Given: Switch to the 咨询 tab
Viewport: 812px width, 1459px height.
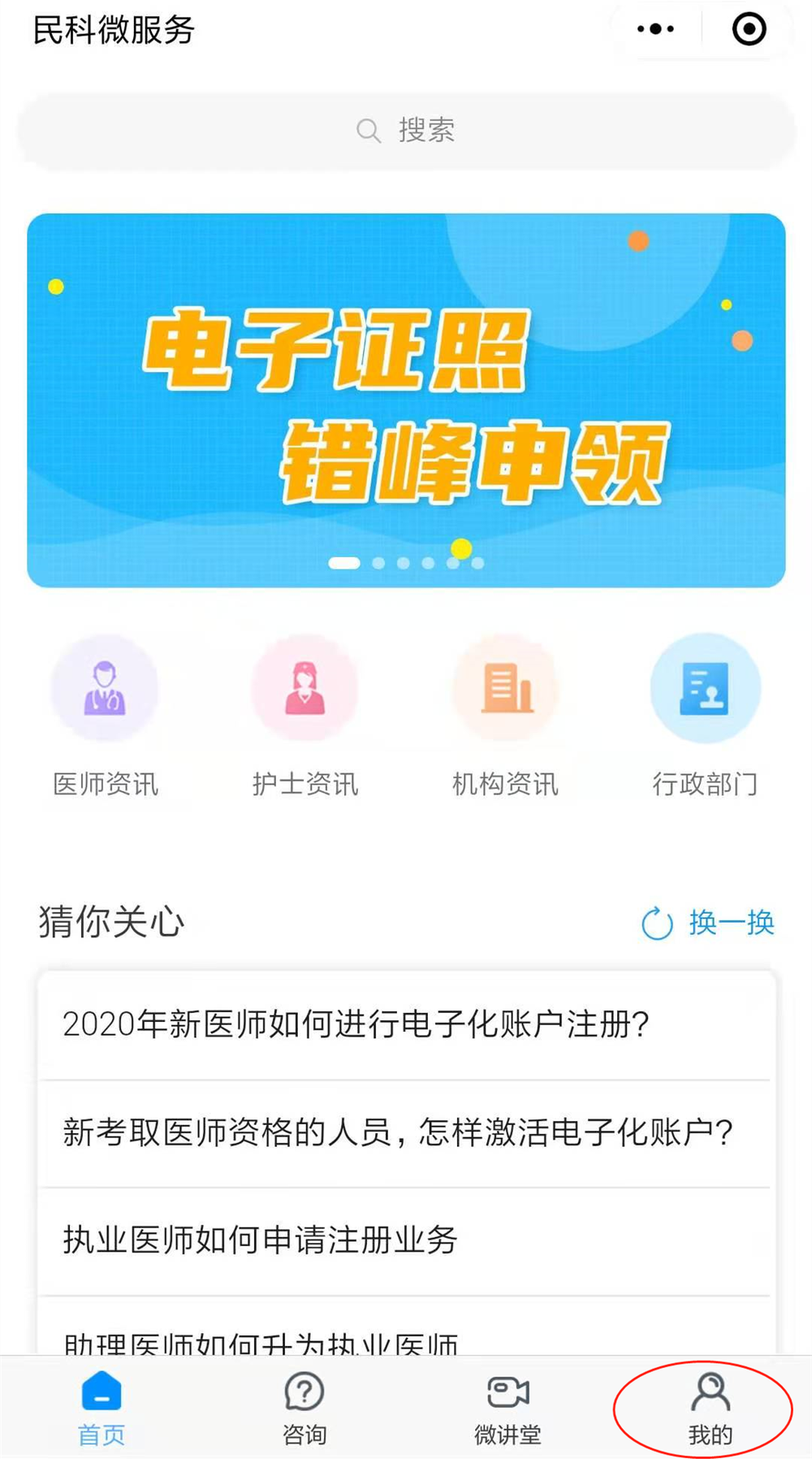Looking at the screenshot, I should (x=304, y=1409).
